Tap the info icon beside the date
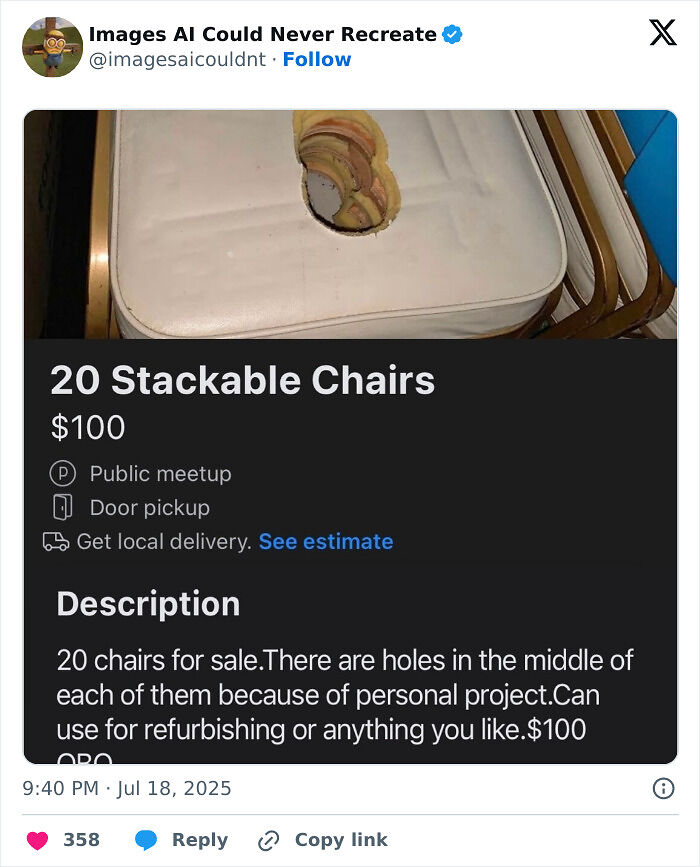Image resolution: width=700 pixels, height=867 pixels. click(x=663, y=788)
